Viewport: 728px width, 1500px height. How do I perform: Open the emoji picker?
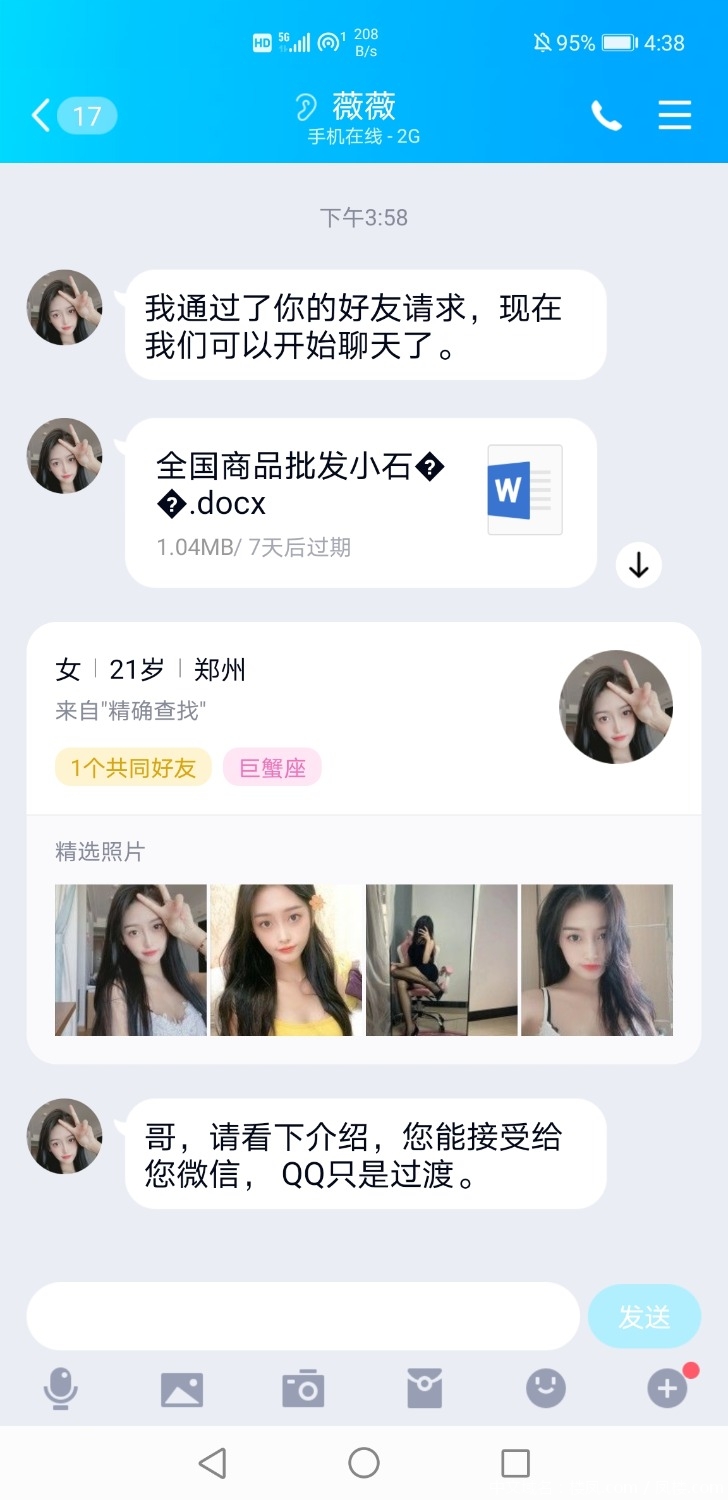tap(546, 1389)
